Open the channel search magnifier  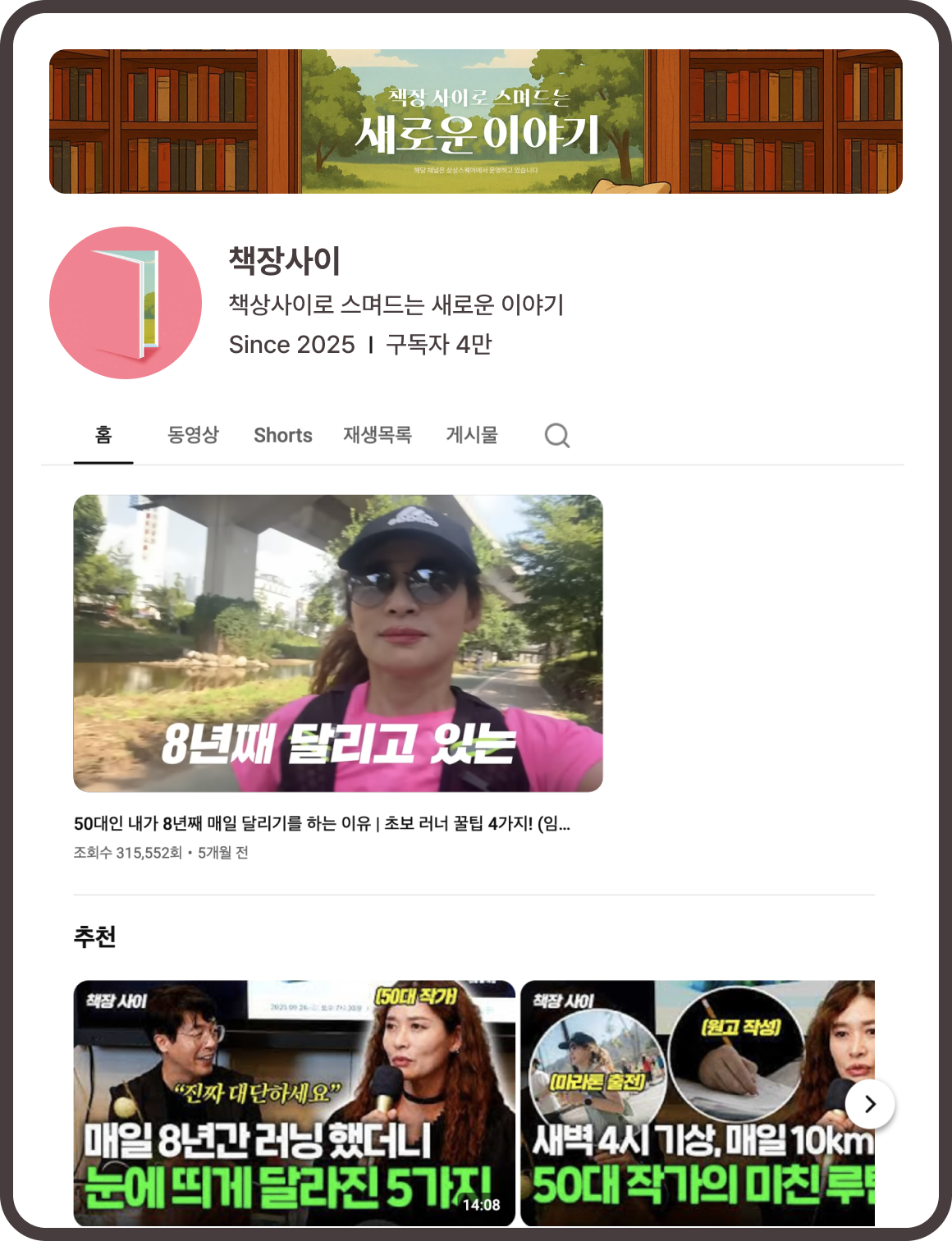[558, 436]
